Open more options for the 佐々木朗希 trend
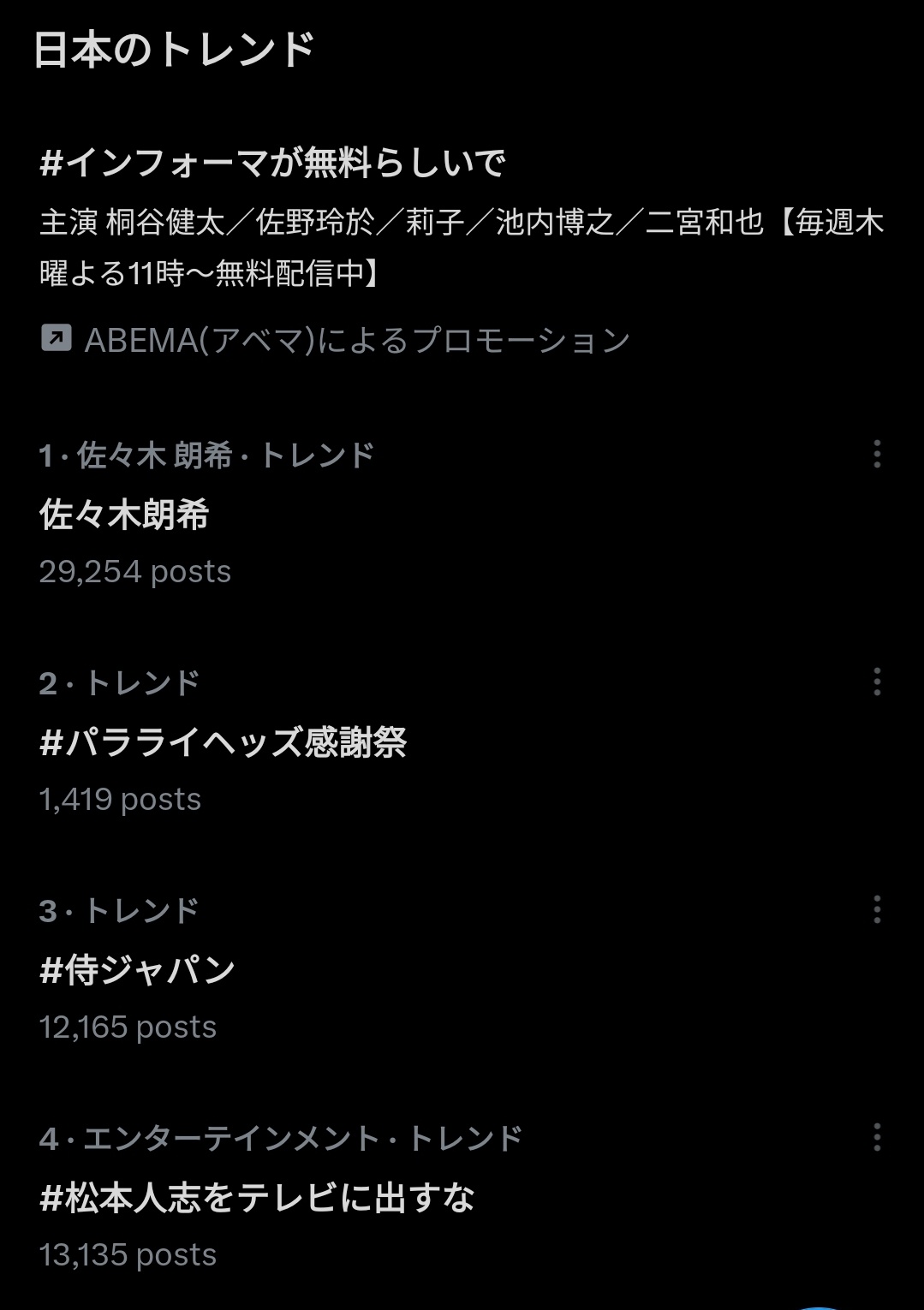 click(x=877, y=454)
